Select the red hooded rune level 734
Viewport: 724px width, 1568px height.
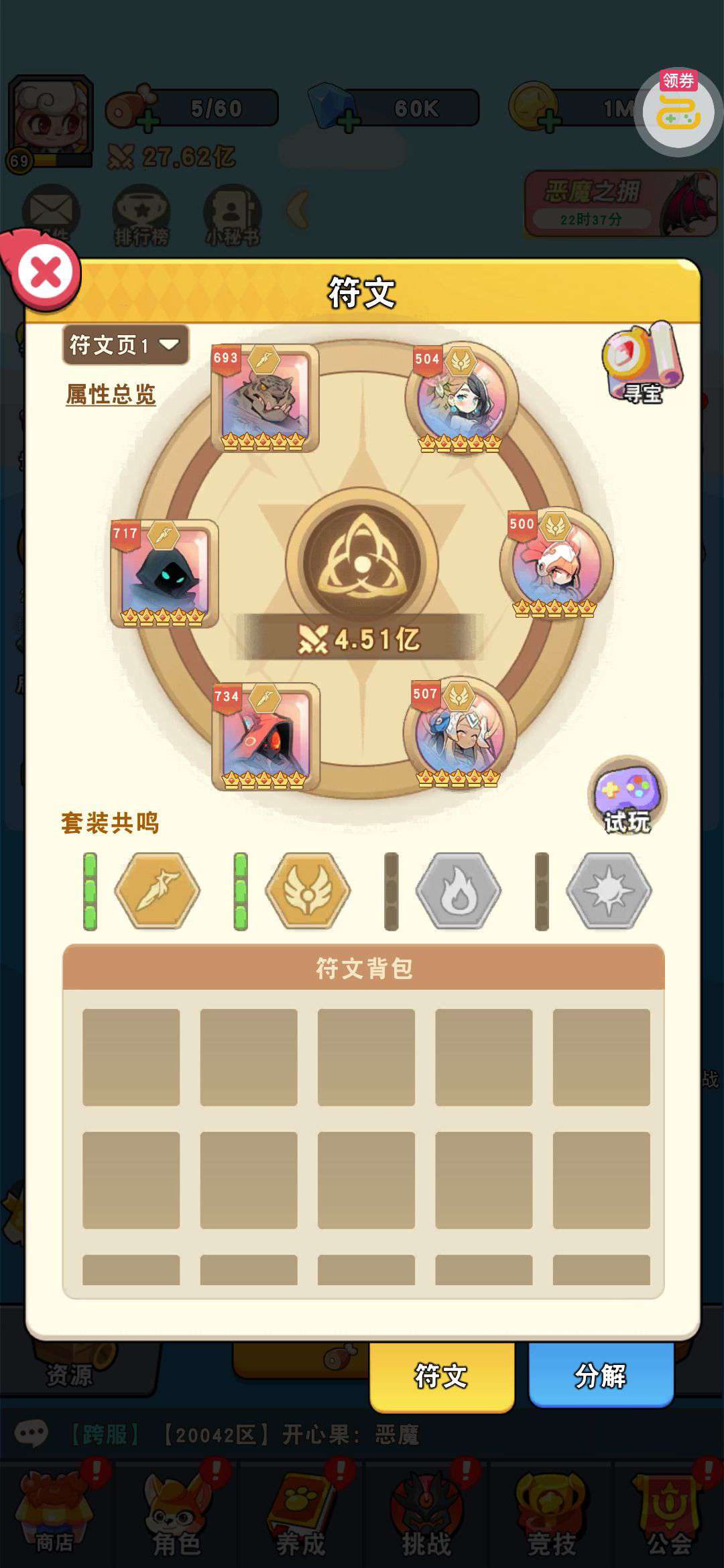tap(265, 736)
